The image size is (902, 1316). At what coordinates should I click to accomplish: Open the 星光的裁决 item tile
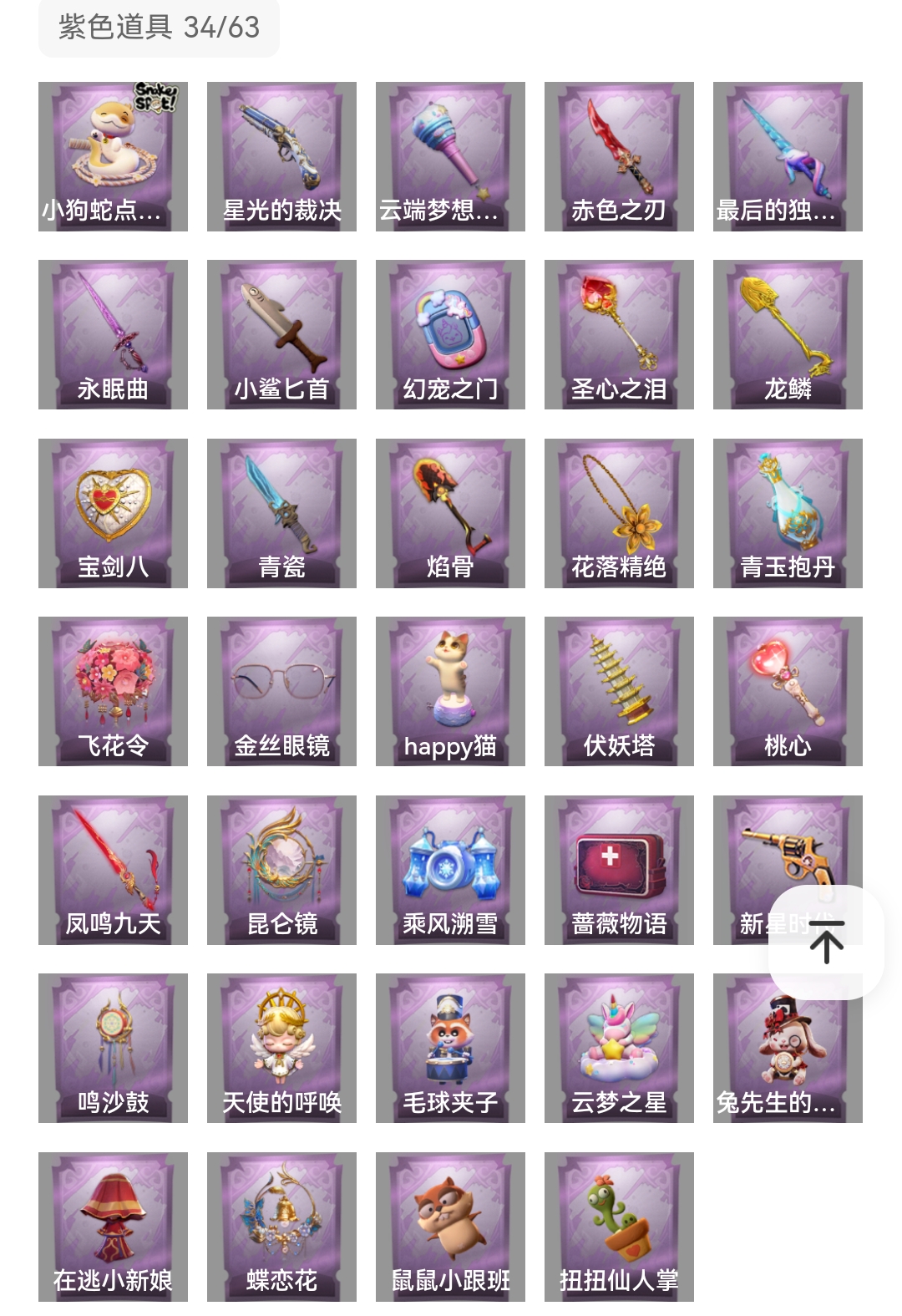pos(281,156)
